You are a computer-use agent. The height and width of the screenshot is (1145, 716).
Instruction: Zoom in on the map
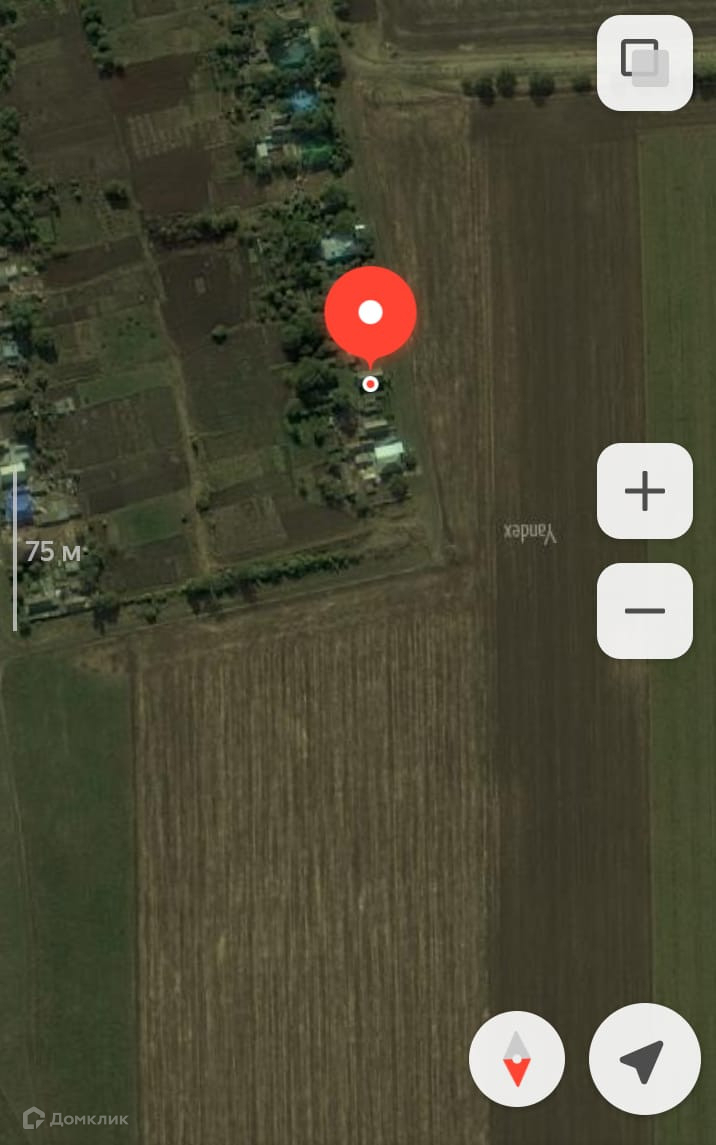[x=644, y=491]
